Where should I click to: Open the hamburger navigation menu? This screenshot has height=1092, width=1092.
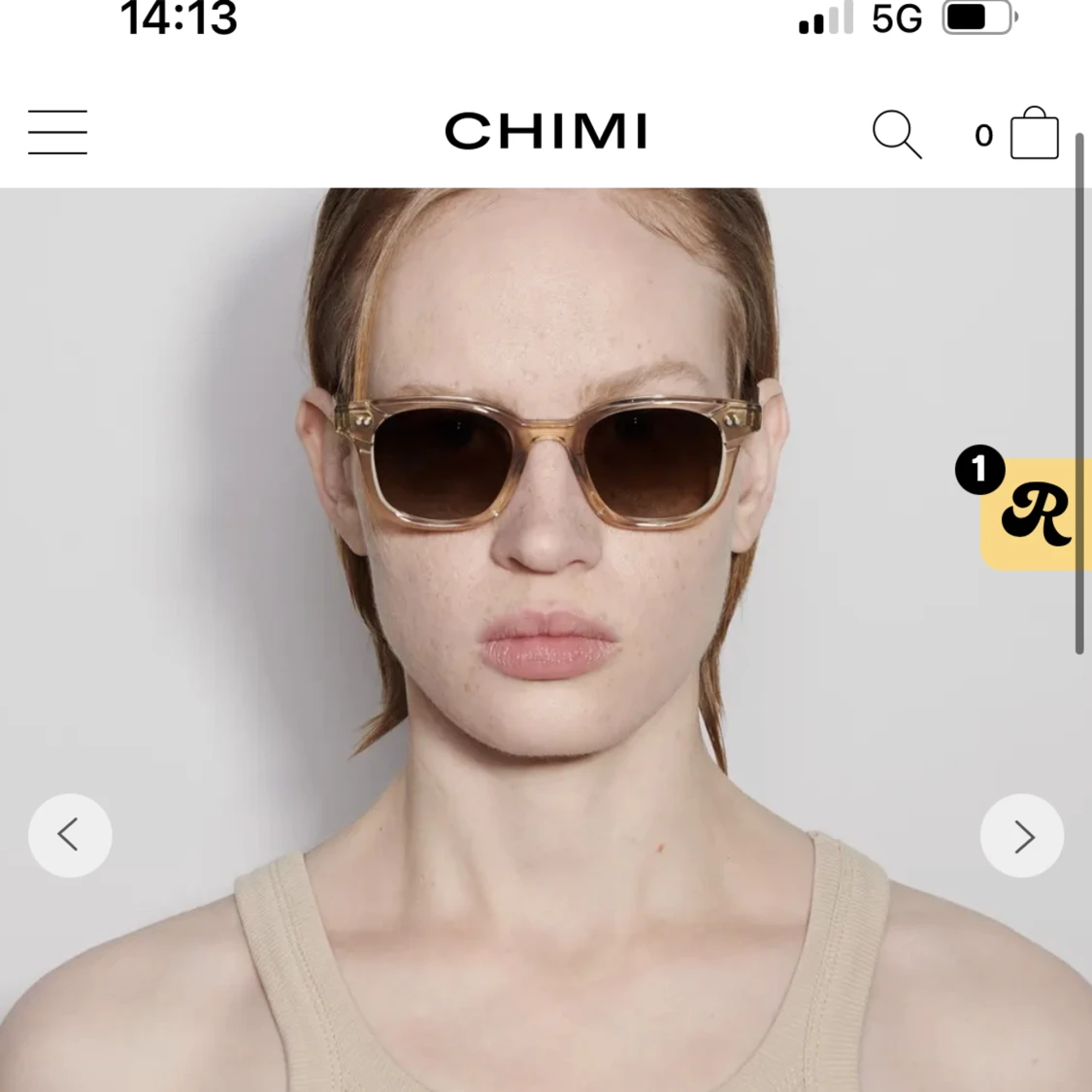coord(57,133)
